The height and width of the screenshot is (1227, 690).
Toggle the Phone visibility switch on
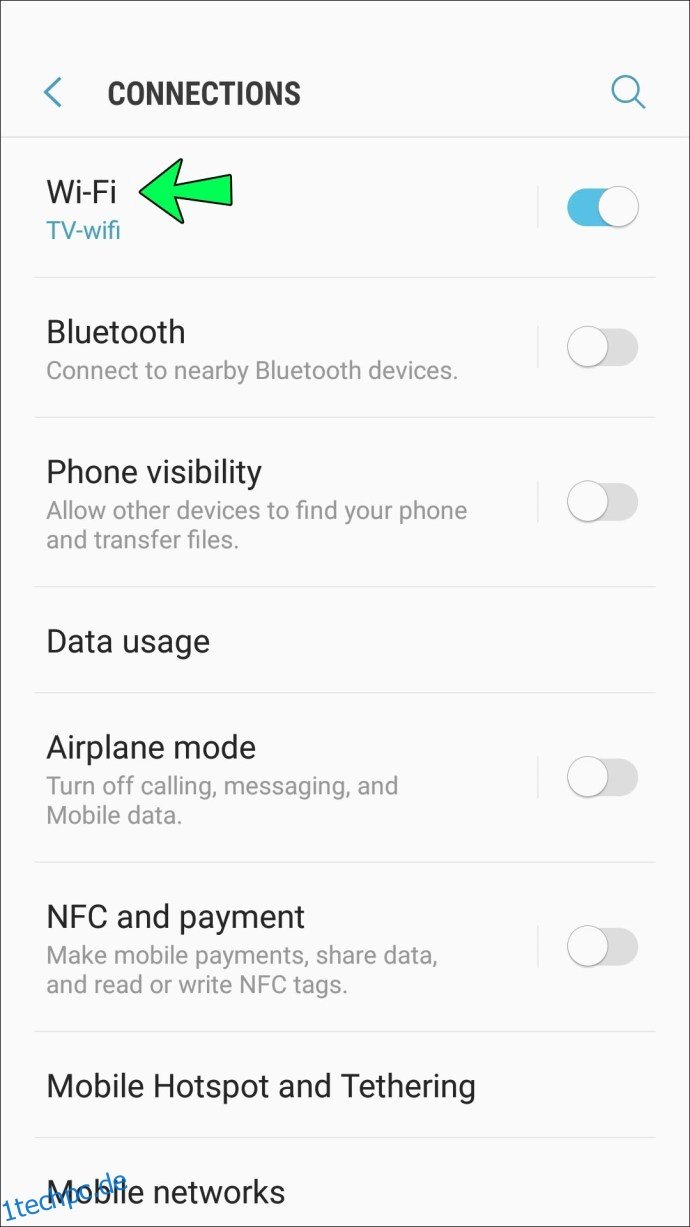click(602, 502)
